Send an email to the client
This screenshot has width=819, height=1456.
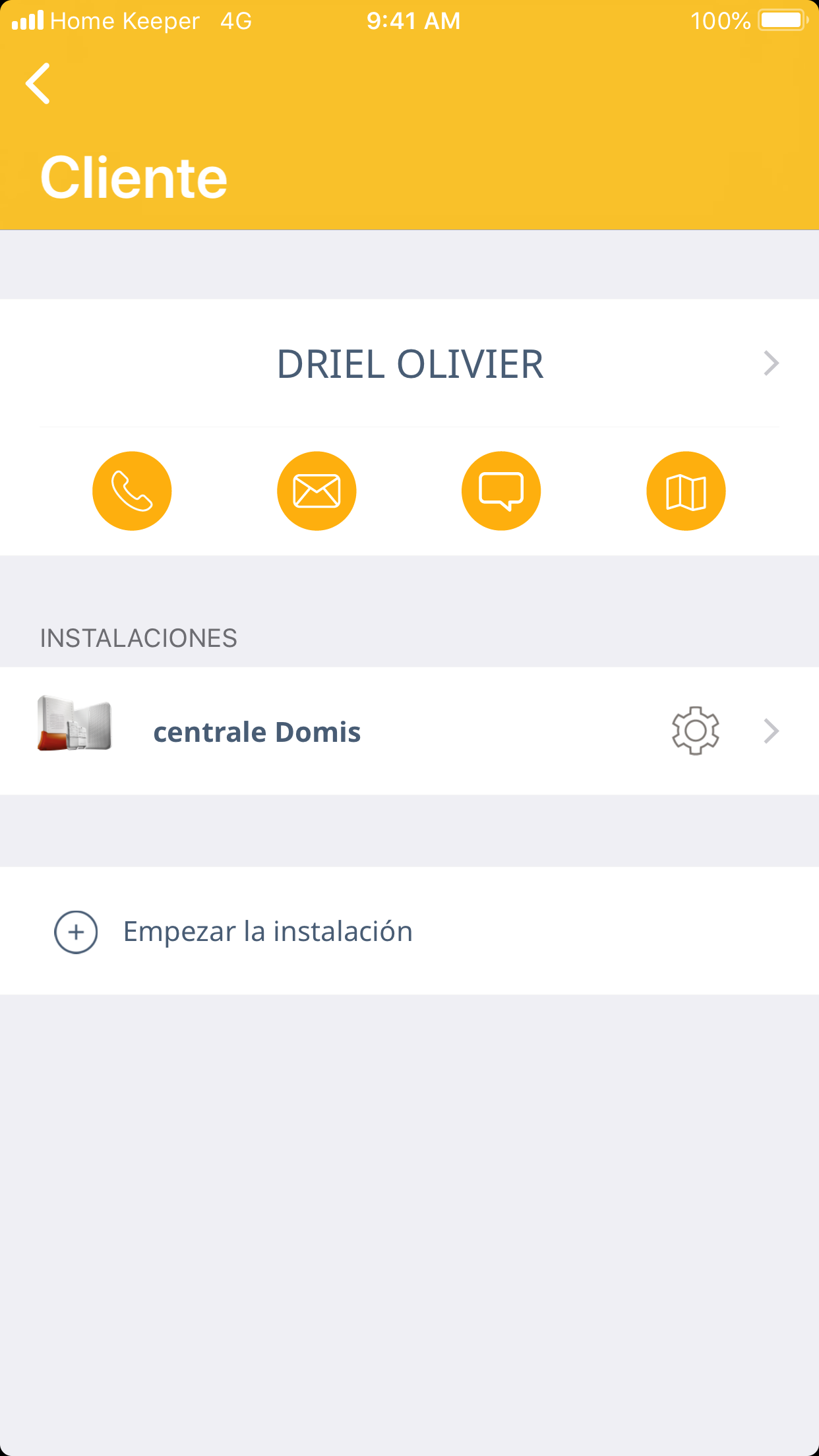pyautogui.click(x=317, y=491)
